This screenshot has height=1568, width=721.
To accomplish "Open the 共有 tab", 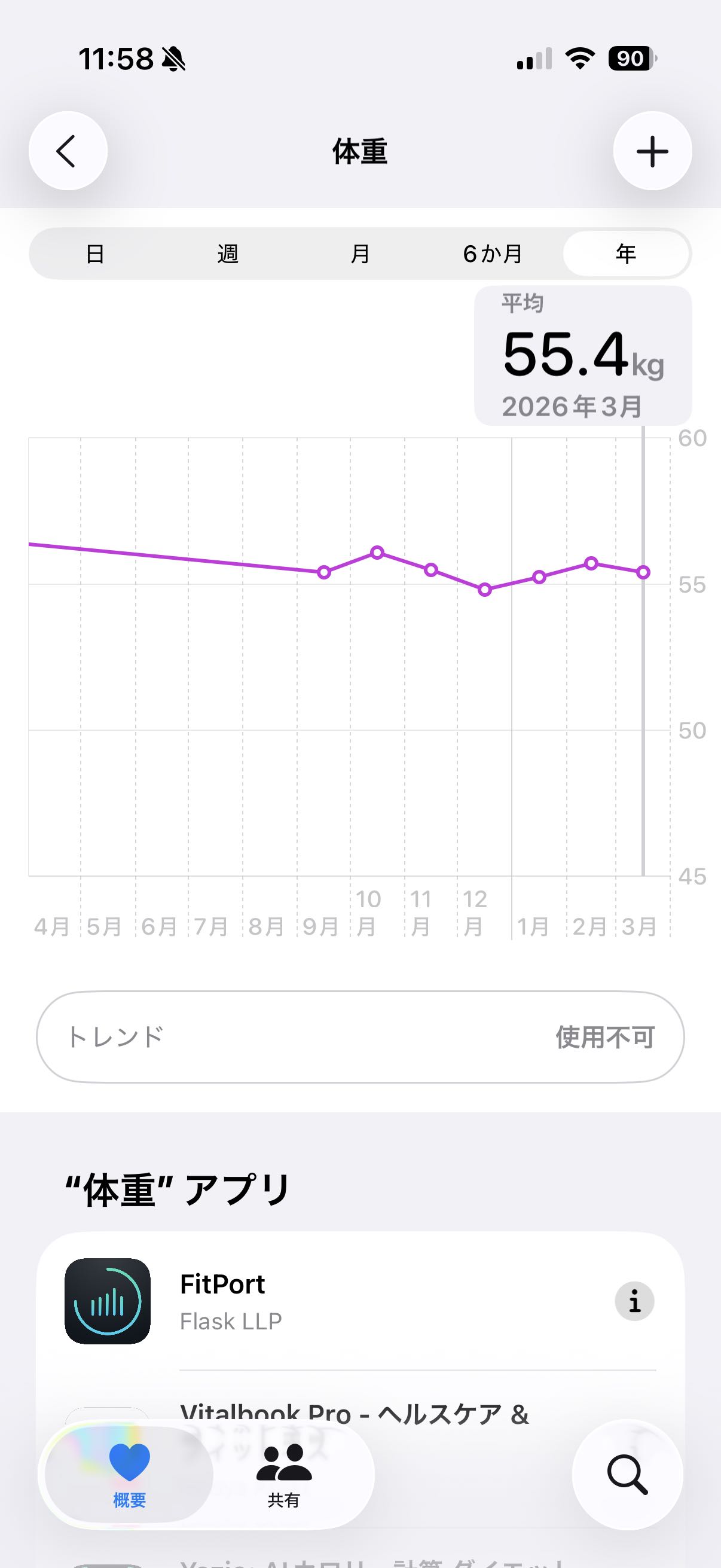I will coord(283,1475).
